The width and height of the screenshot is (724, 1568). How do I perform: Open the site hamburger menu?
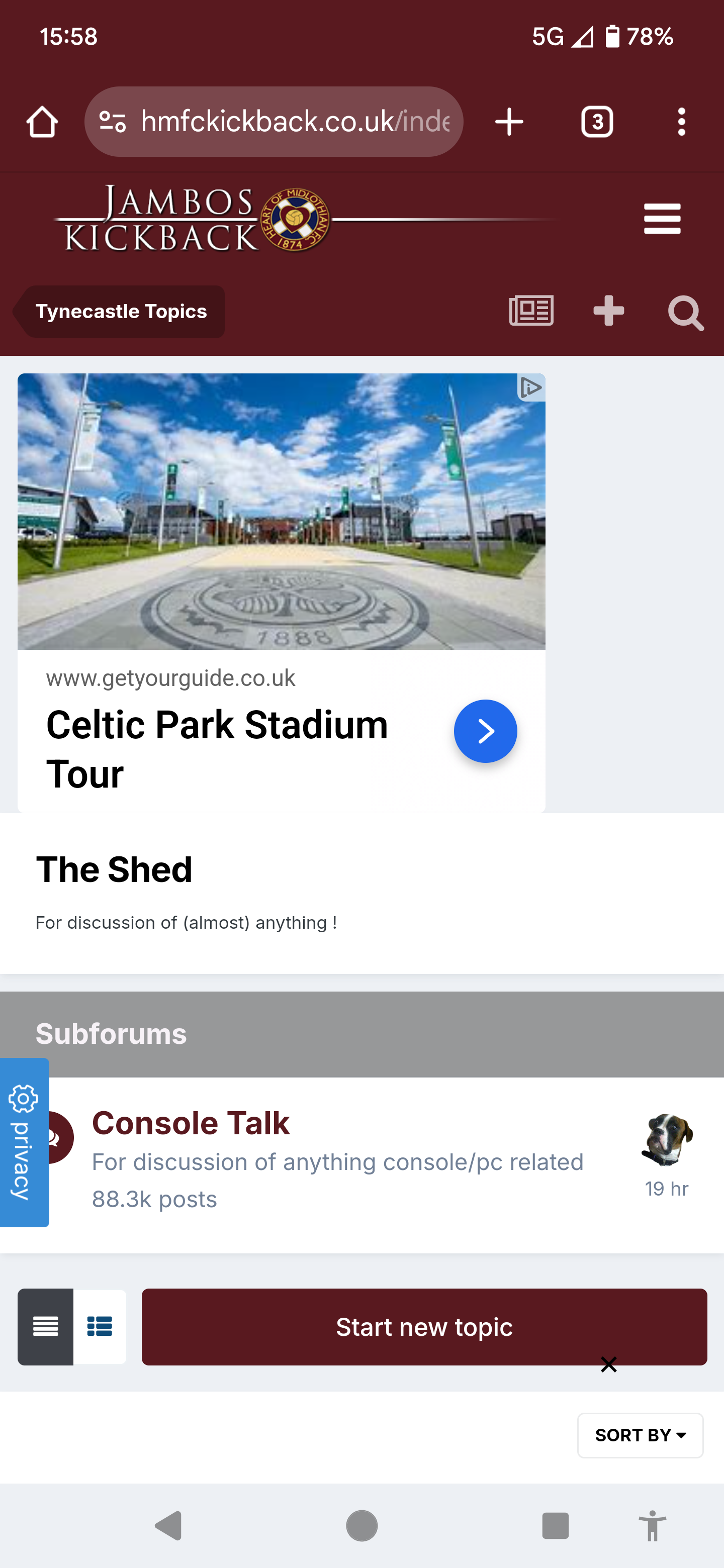coord(662,219)
